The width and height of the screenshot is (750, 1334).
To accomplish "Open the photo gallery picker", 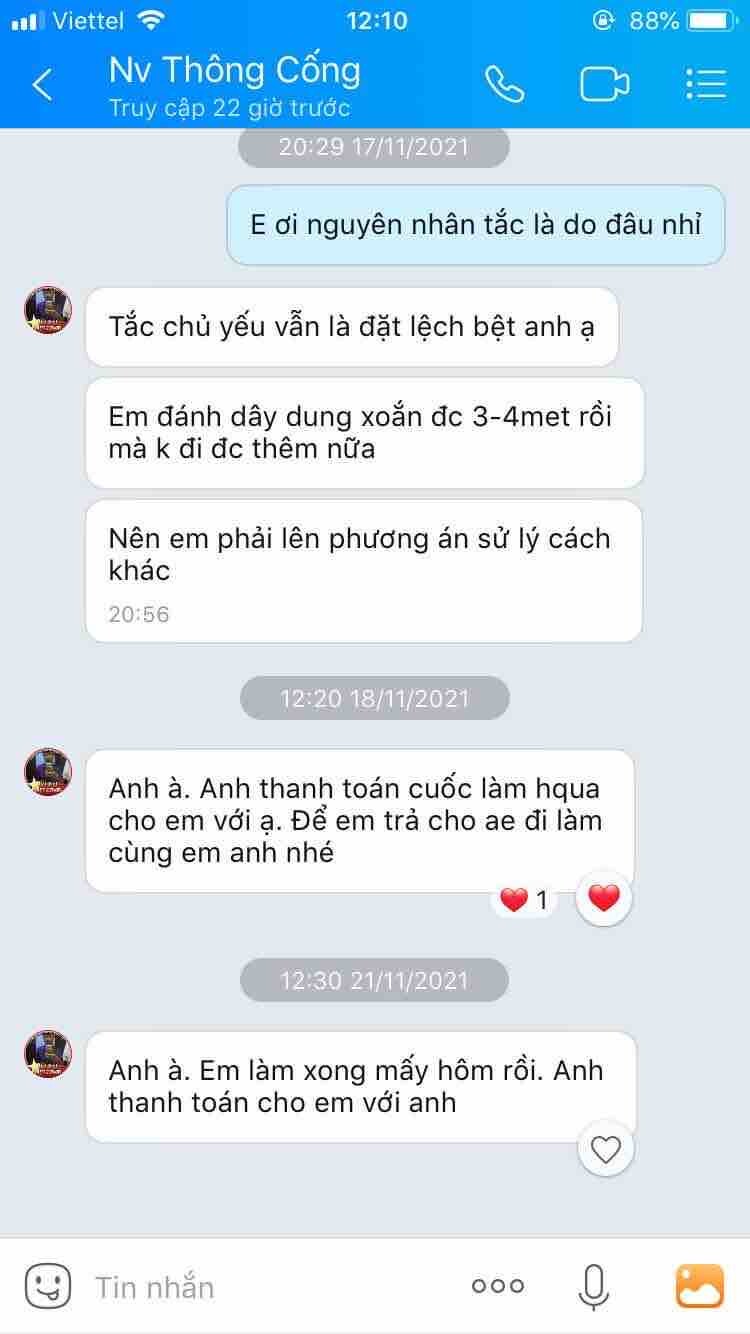I will pos(700,1286).
